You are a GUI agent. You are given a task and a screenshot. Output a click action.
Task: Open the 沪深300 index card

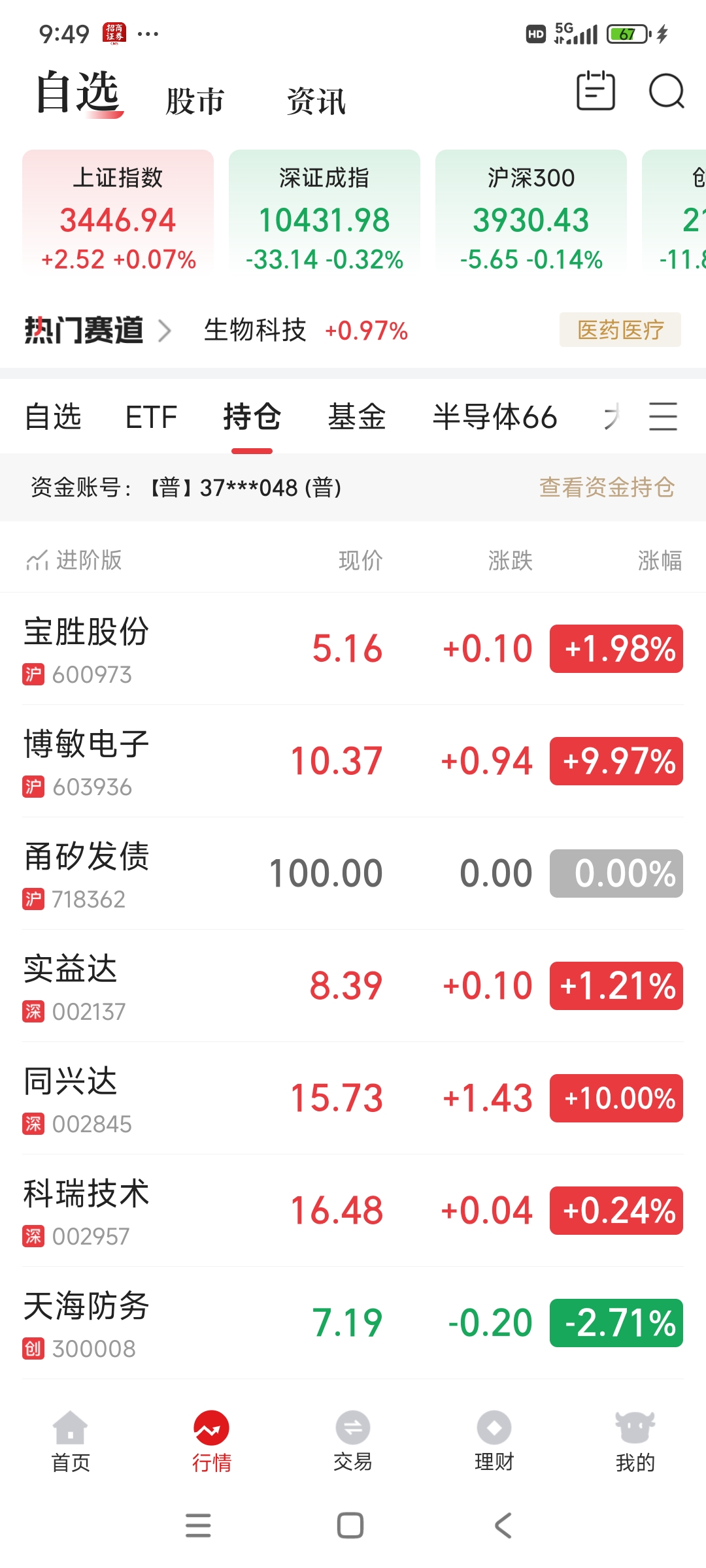(x=531, y=212)
